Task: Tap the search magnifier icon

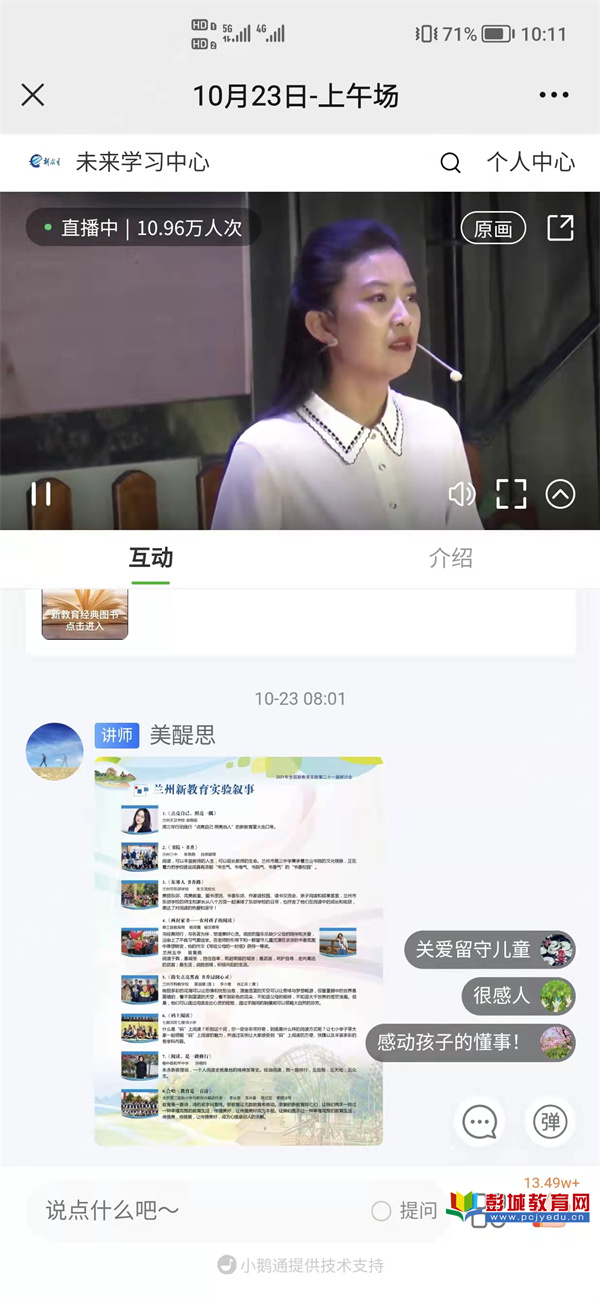Action: [x=451, y=162]
